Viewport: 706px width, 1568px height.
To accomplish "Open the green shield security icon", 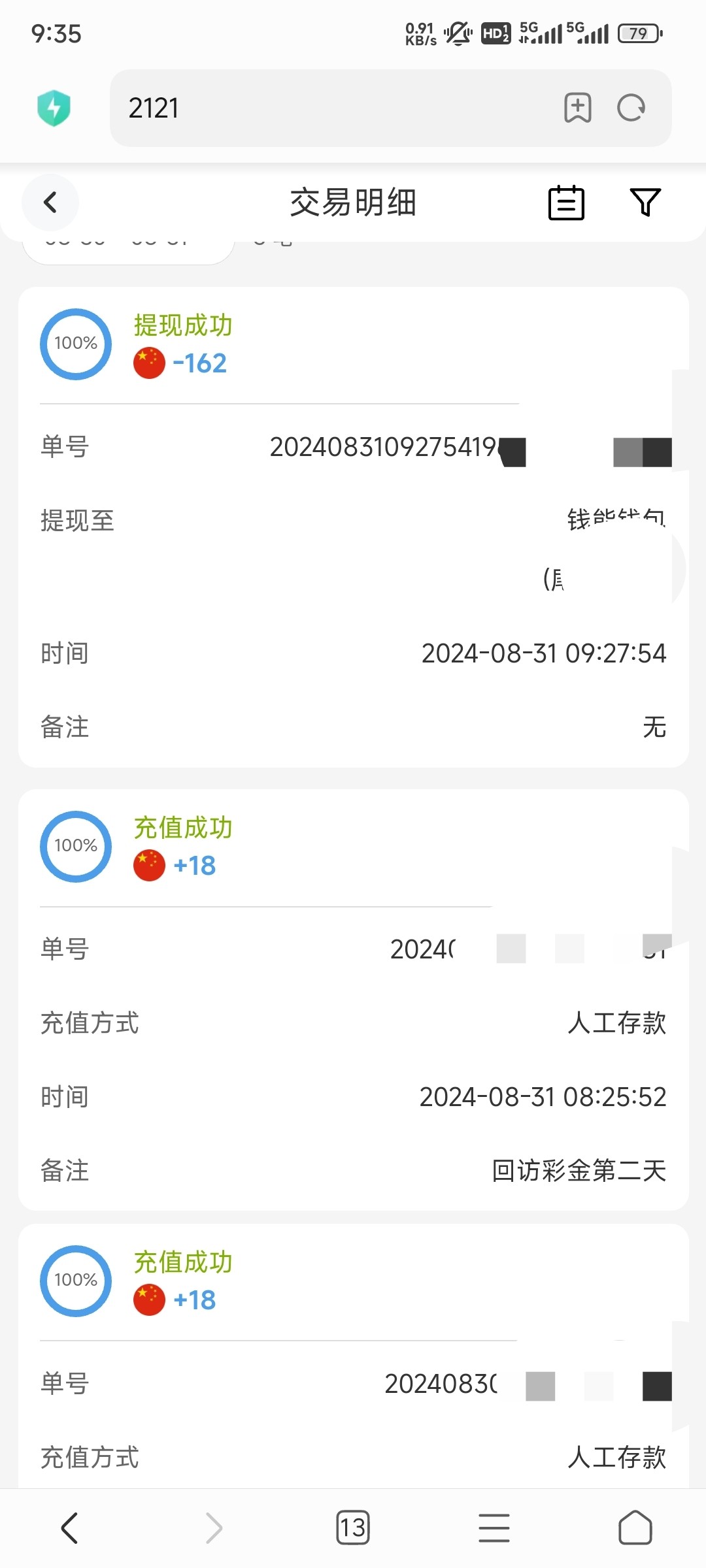I will (x=54, y=108).
